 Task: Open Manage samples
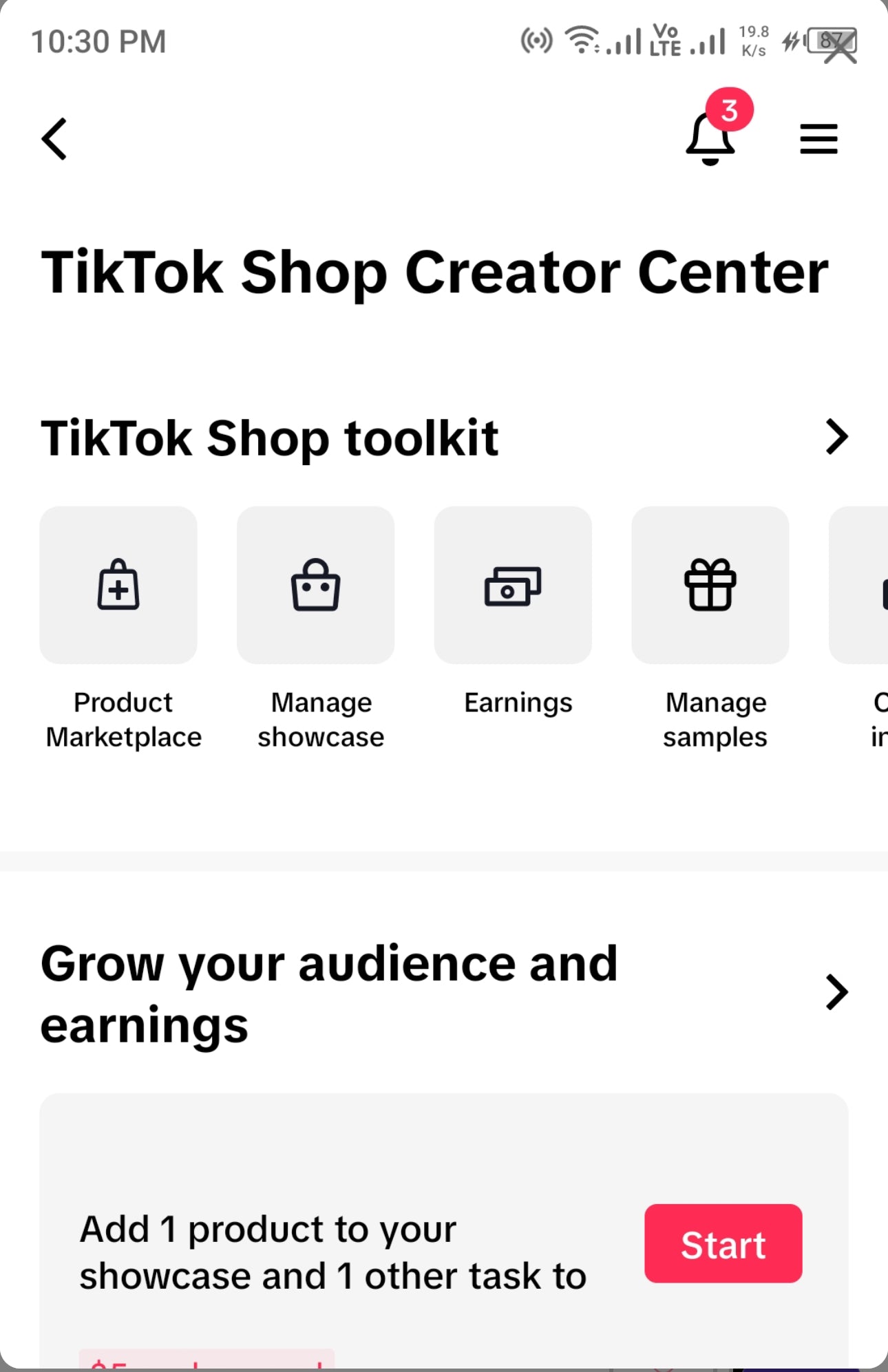[710, 586]
